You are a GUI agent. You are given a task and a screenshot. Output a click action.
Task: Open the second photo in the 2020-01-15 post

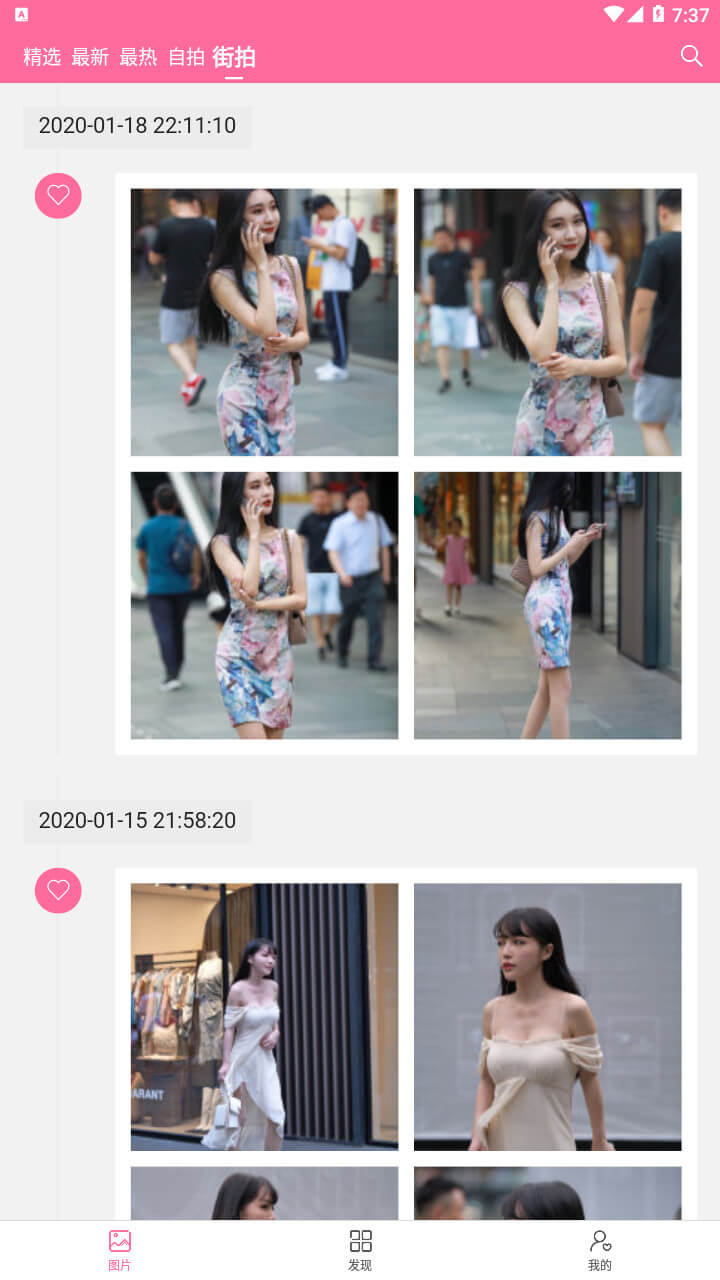coord(548,1017)
